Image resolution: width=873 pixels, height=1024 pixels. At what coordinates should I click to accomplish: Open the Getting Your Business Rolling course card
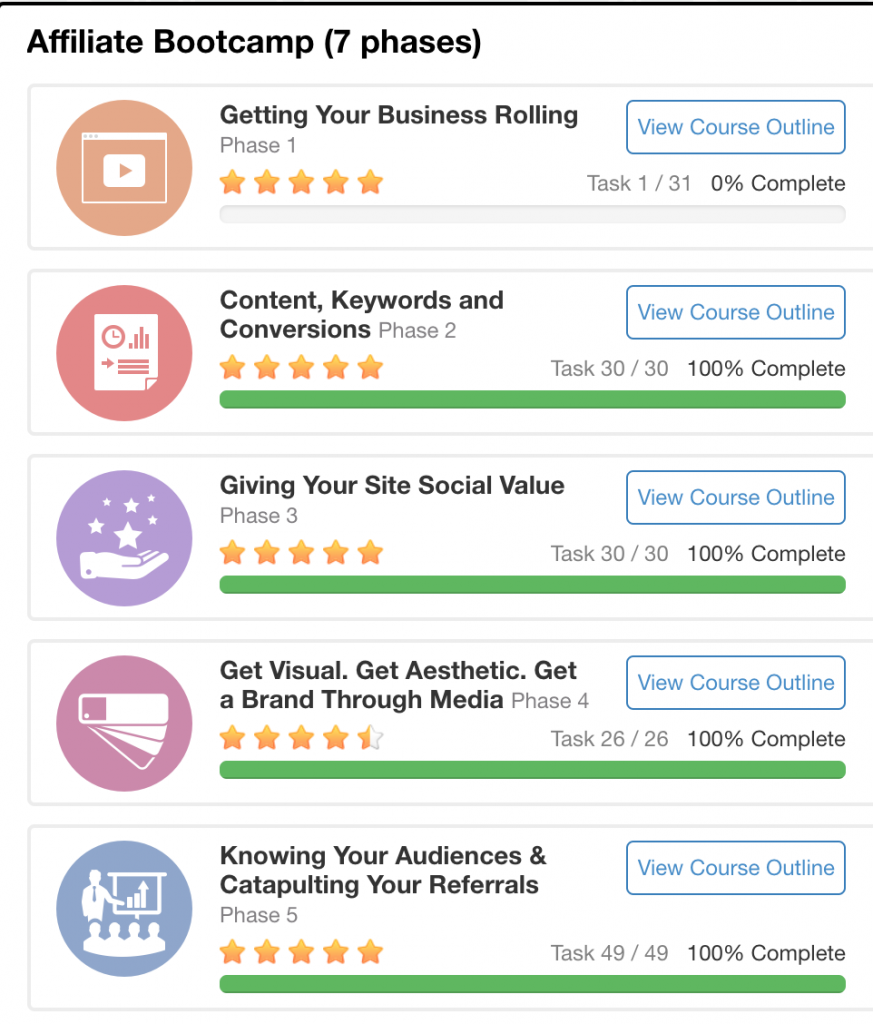click(398, 116)
